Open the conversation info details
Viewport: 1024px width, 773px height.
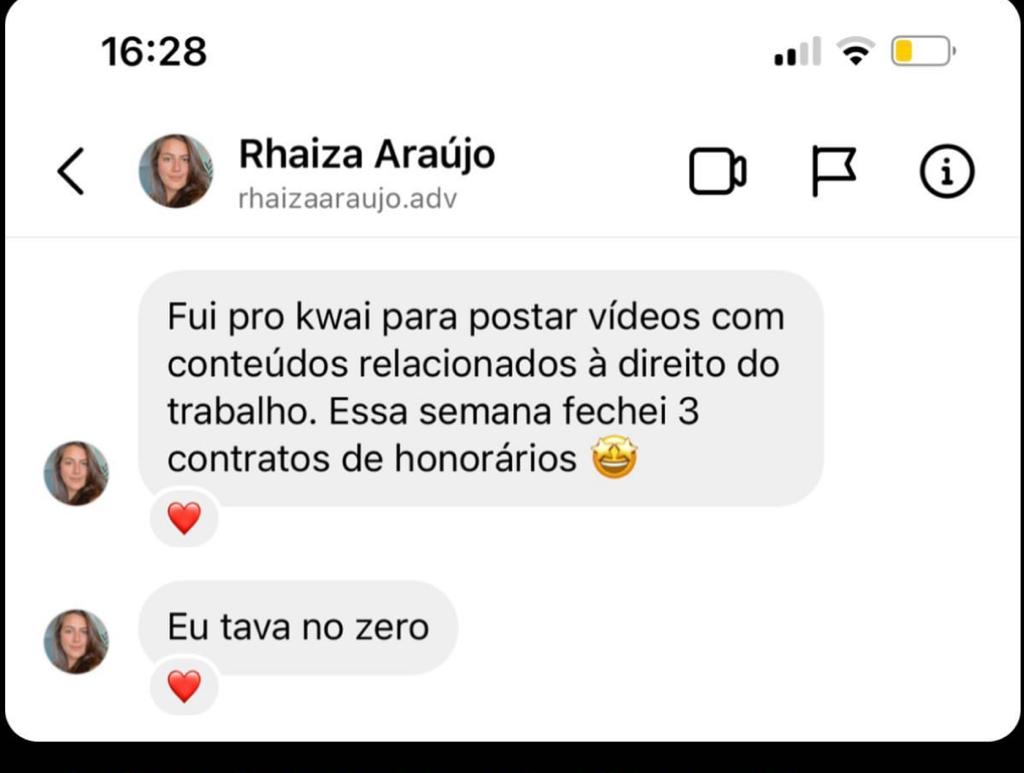point(946,172)
